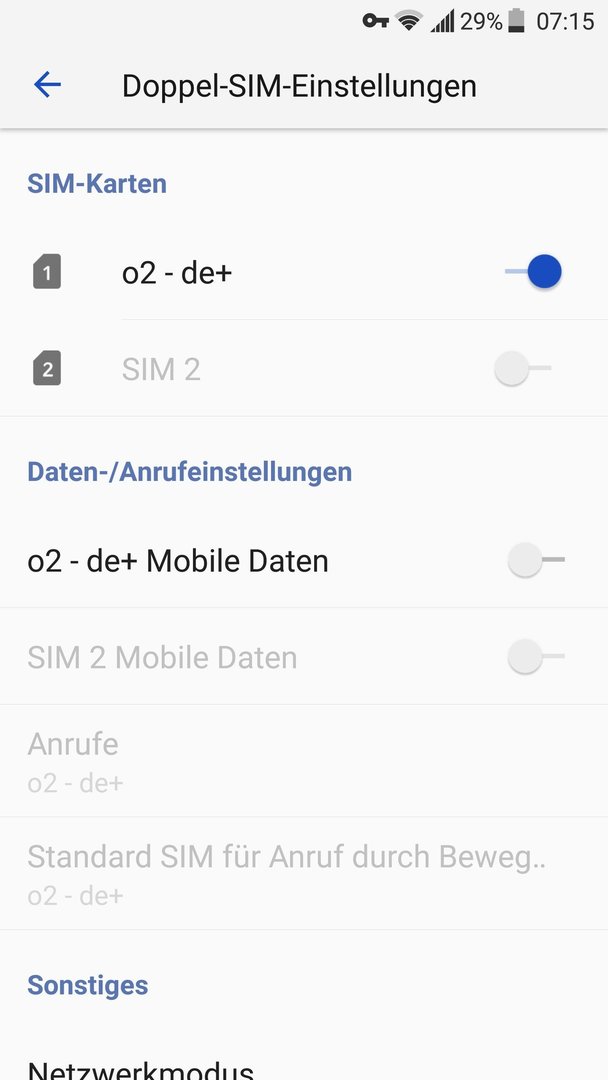This screenshot has height=1080, width=608.
Task: Toggle SIM 2 Mobile Daten switch
Action: pyautogui.click(x=536, y=656)
